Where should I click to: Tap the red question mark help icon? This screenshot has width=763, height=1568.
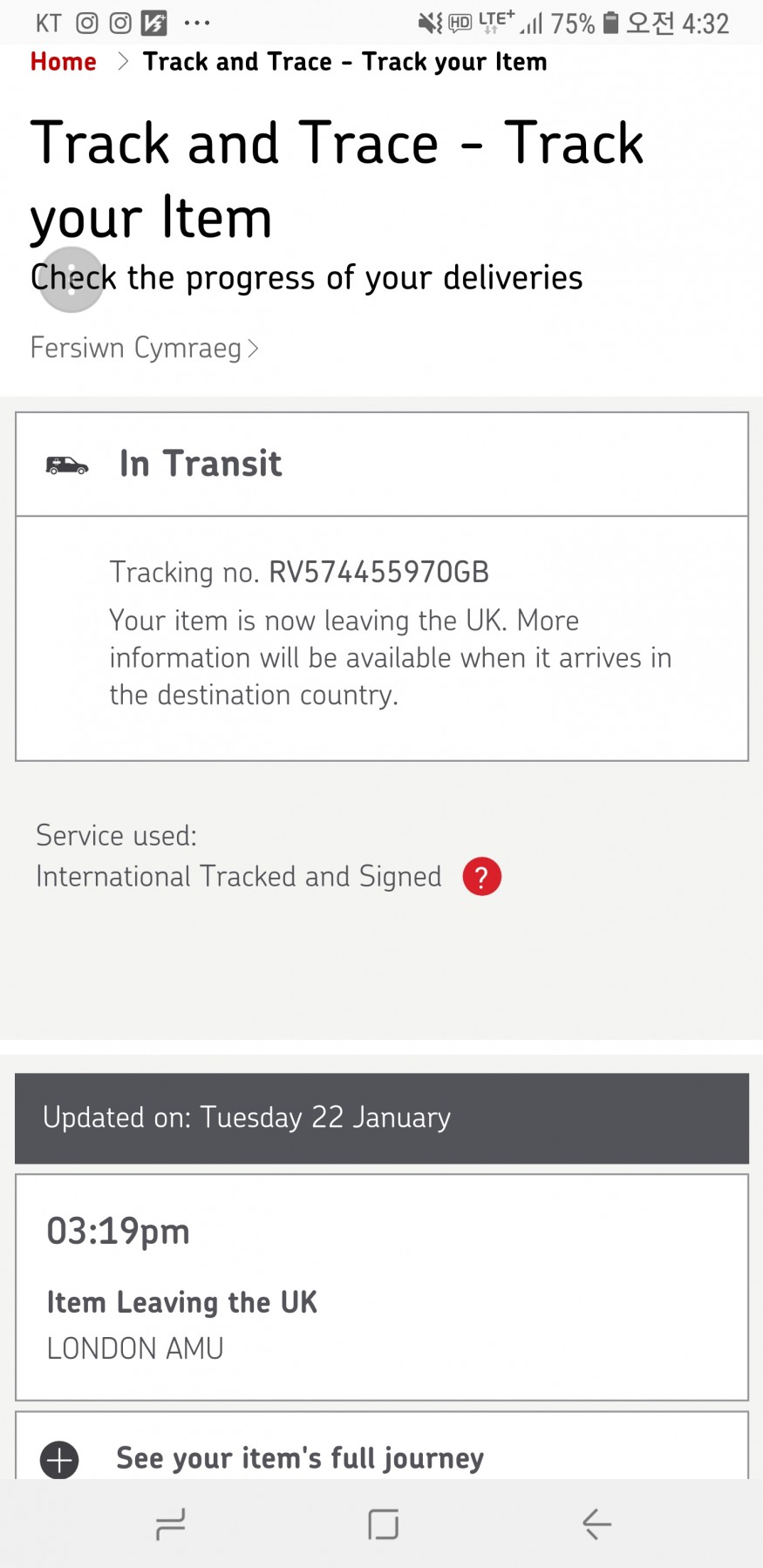(481, 876)
